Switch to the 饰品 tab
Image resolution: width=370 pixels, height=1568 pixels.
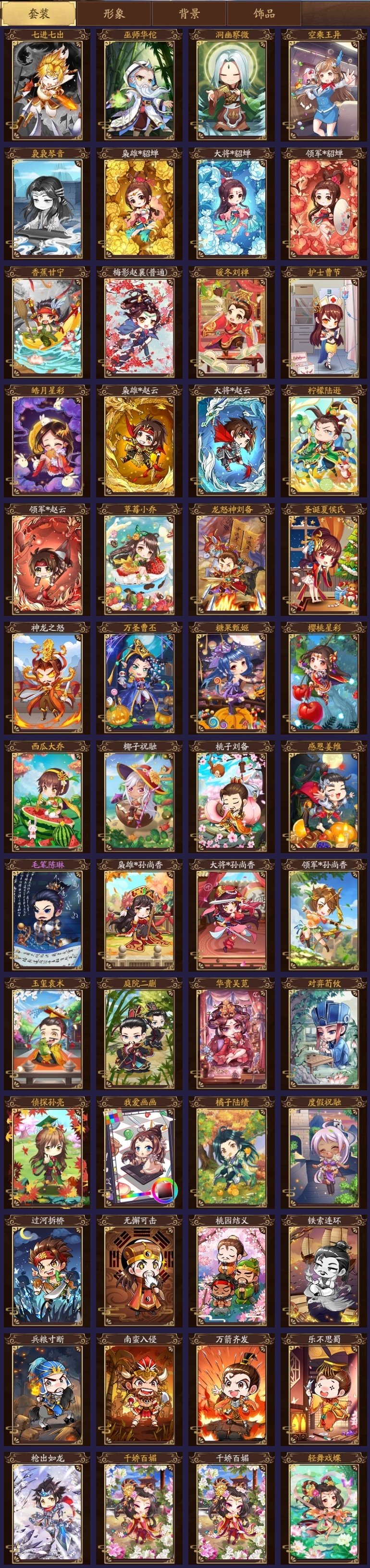click(x=264, y=13)
